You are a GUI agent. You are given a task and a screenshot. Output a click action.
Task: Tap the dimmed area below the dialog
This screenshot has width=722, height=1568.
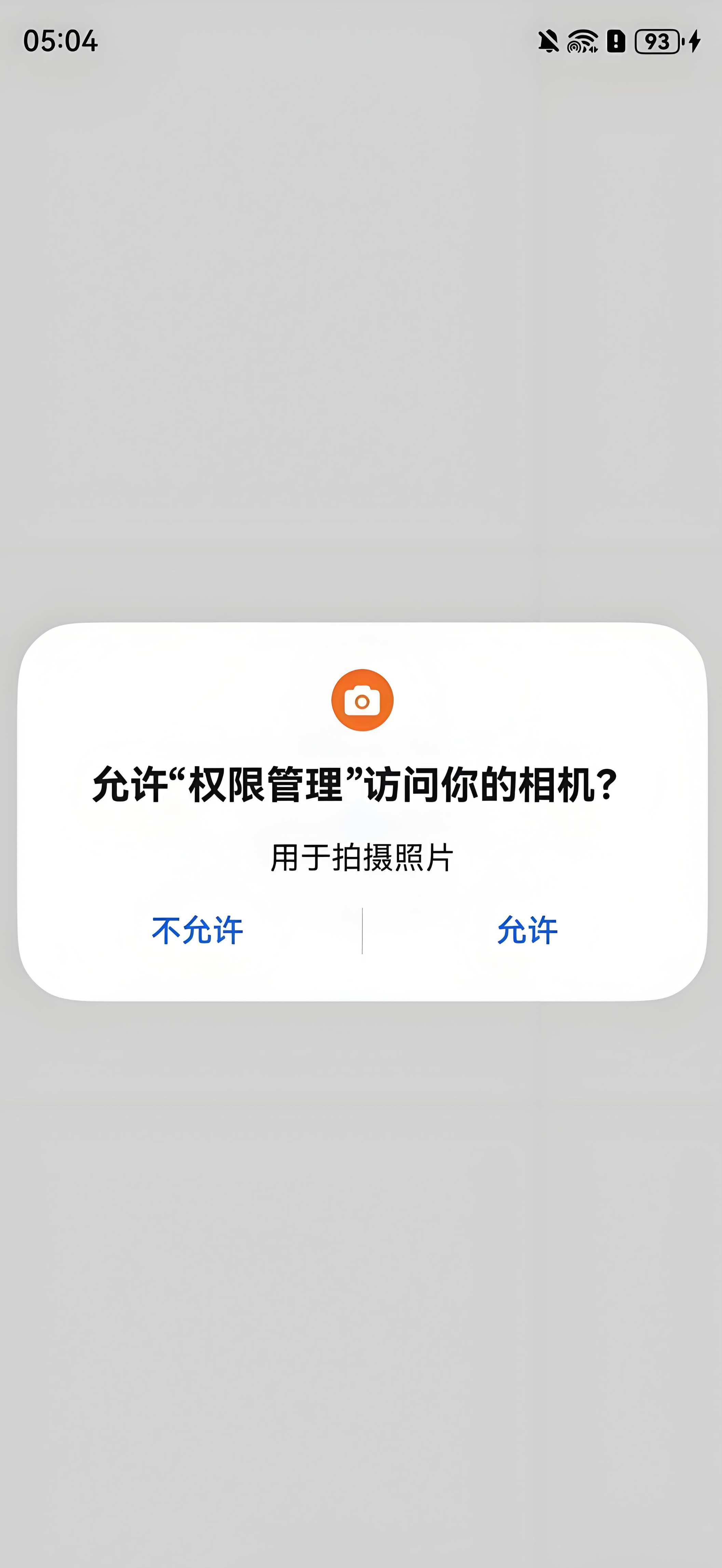pyautogui.click(x=361, y=1278)
